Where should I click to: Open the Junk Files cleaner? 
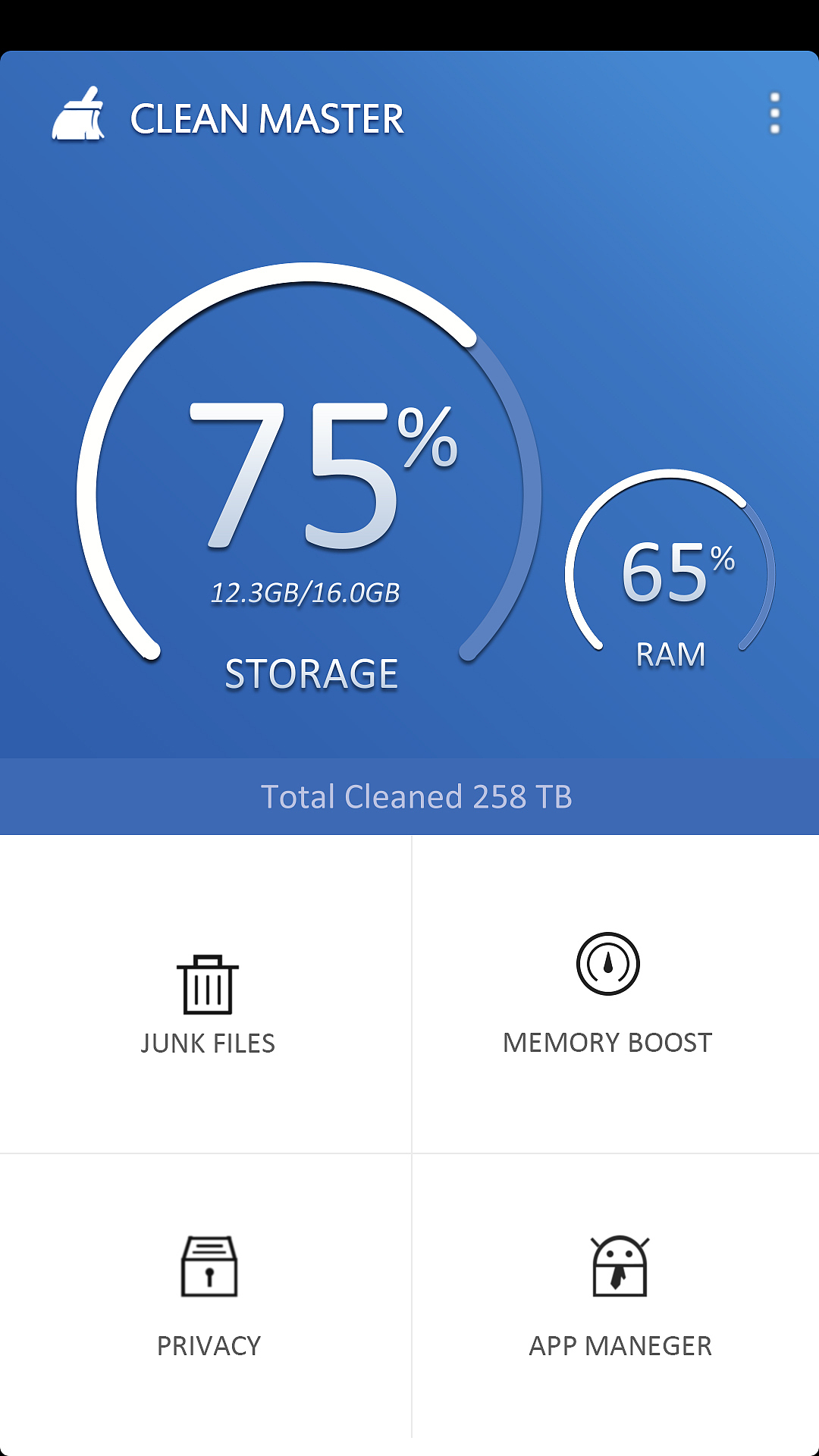coord(206,994)
